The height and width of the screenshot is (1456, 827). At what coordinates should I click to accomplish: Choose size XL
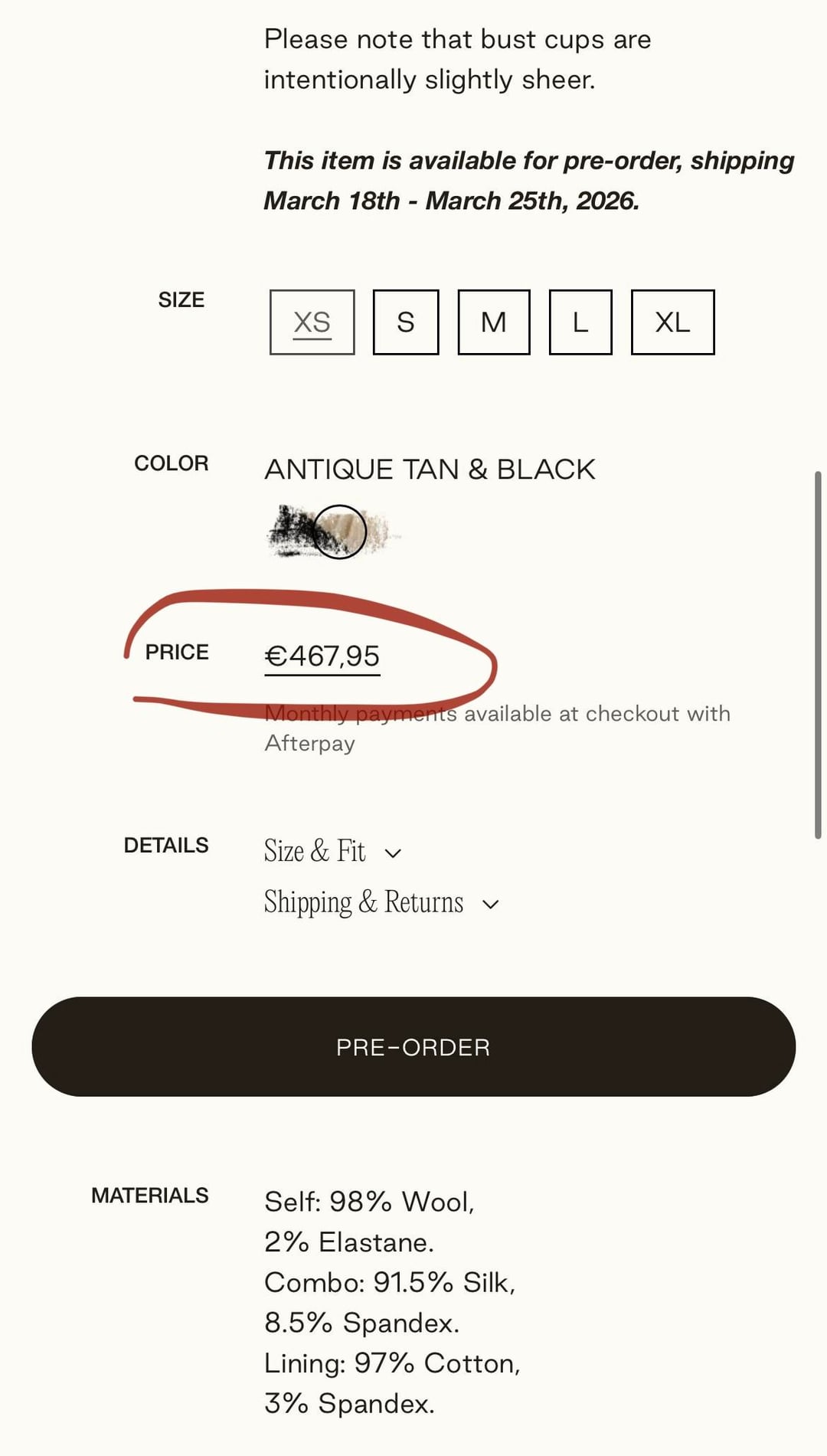coord(672,322)
